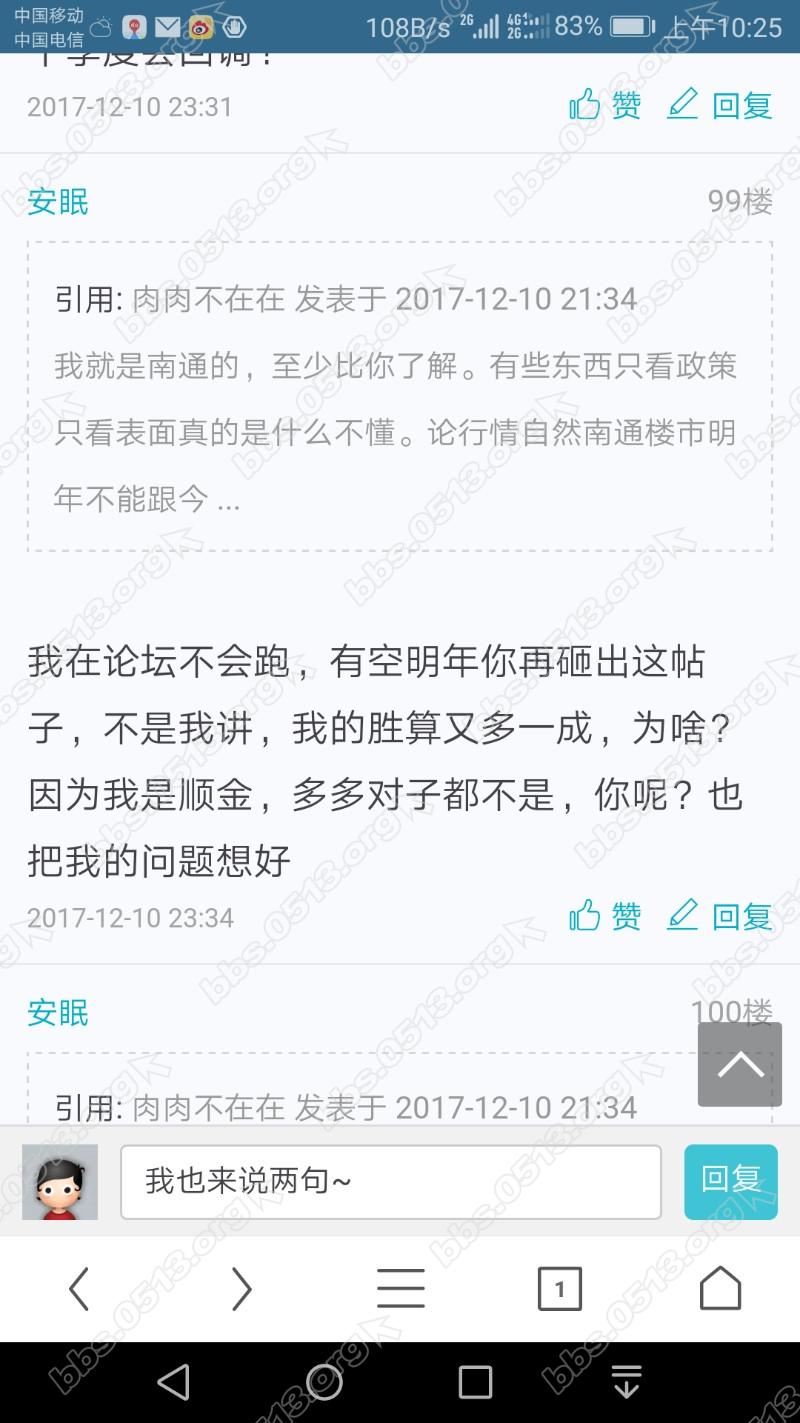Tap the pencil reply icon beside 回复

[x=683, y=916]
